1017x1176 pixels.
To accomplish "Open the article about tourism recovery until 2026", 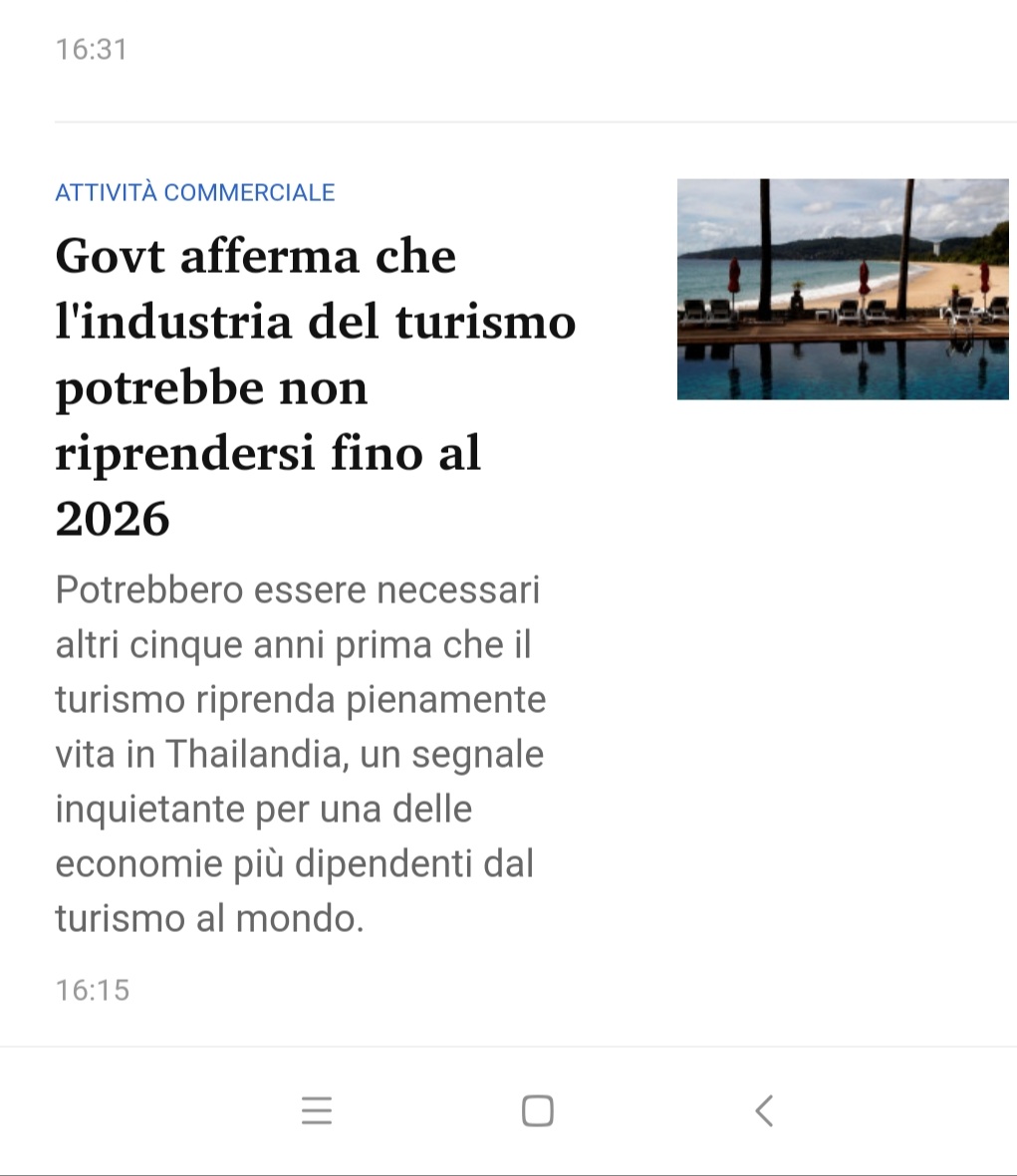I will coord(315,386).
